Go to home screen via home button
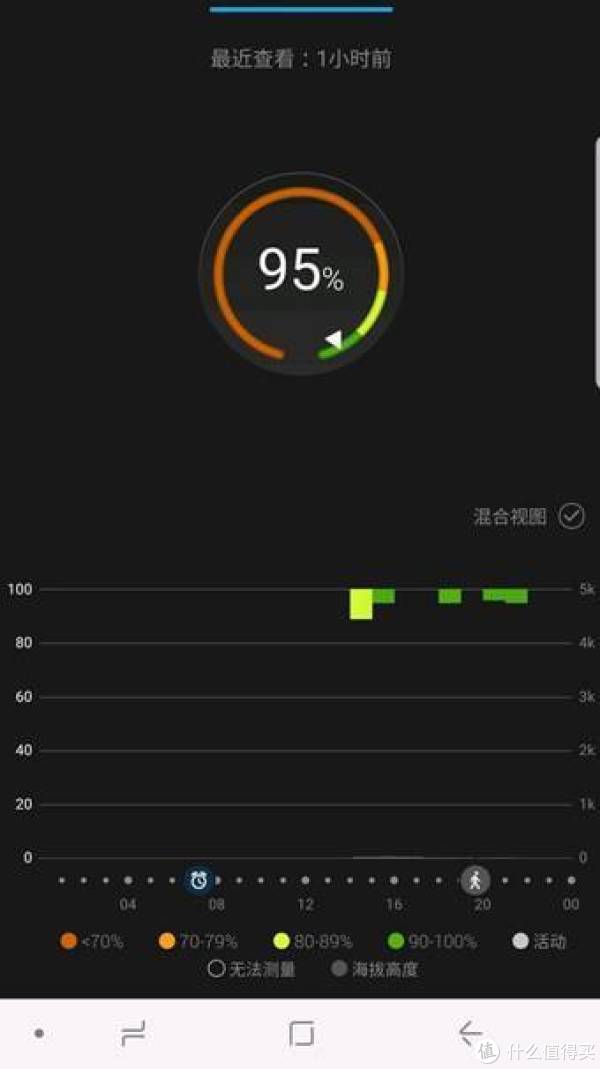Screen dimensions: 600x1069 (x=301, y=1033)
